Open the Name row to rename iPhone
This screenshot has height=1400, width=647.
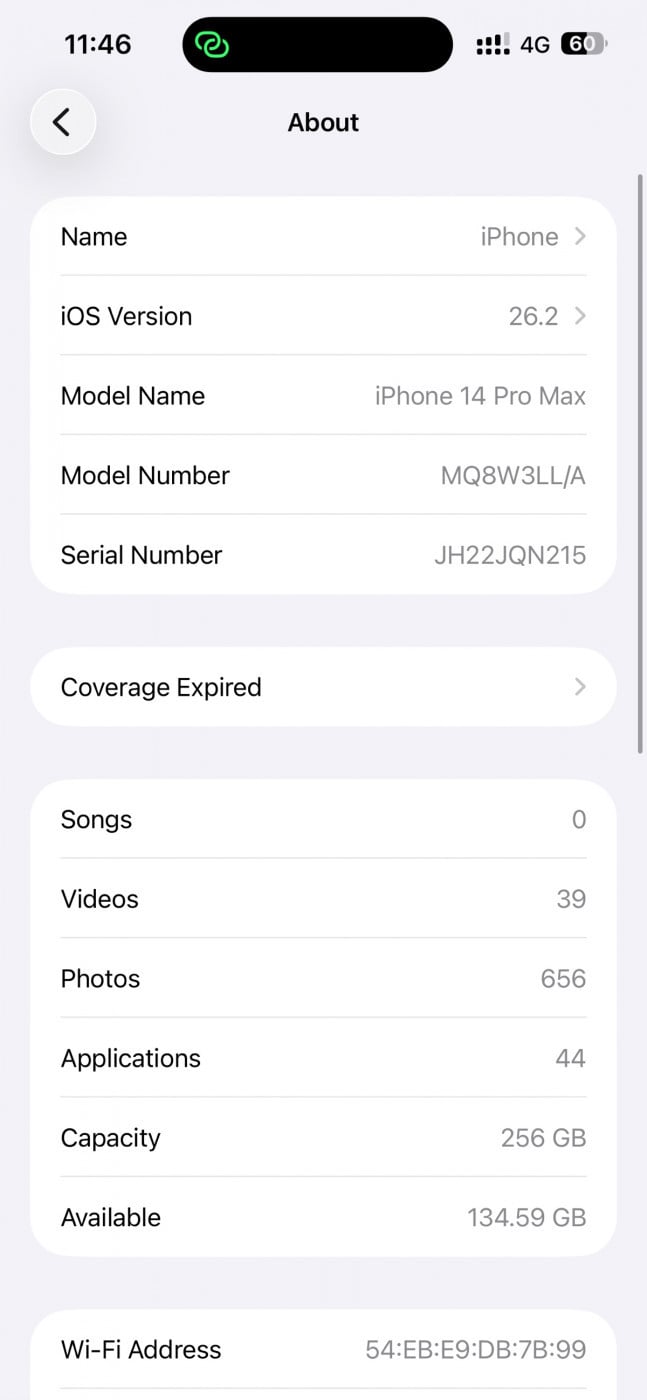pos(323,237)
